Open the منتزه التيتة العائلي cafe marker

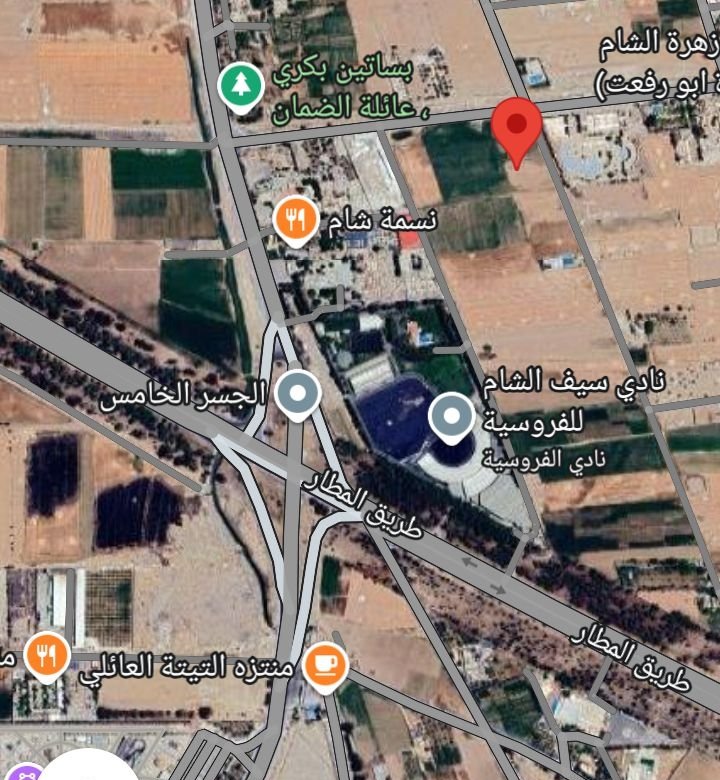coord(325,663)
